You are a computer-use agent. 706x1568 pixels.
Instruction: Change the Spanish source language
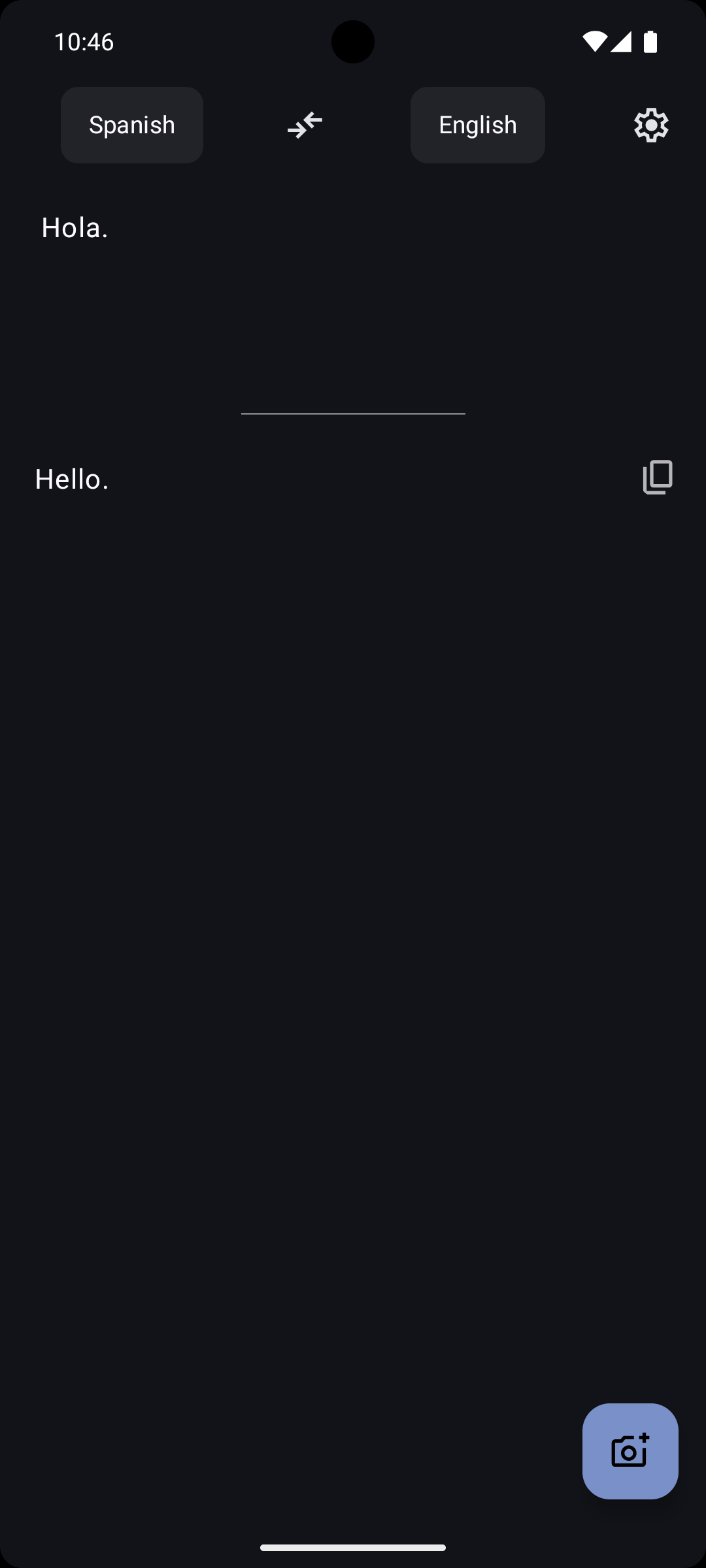click(x=131, y=125)
